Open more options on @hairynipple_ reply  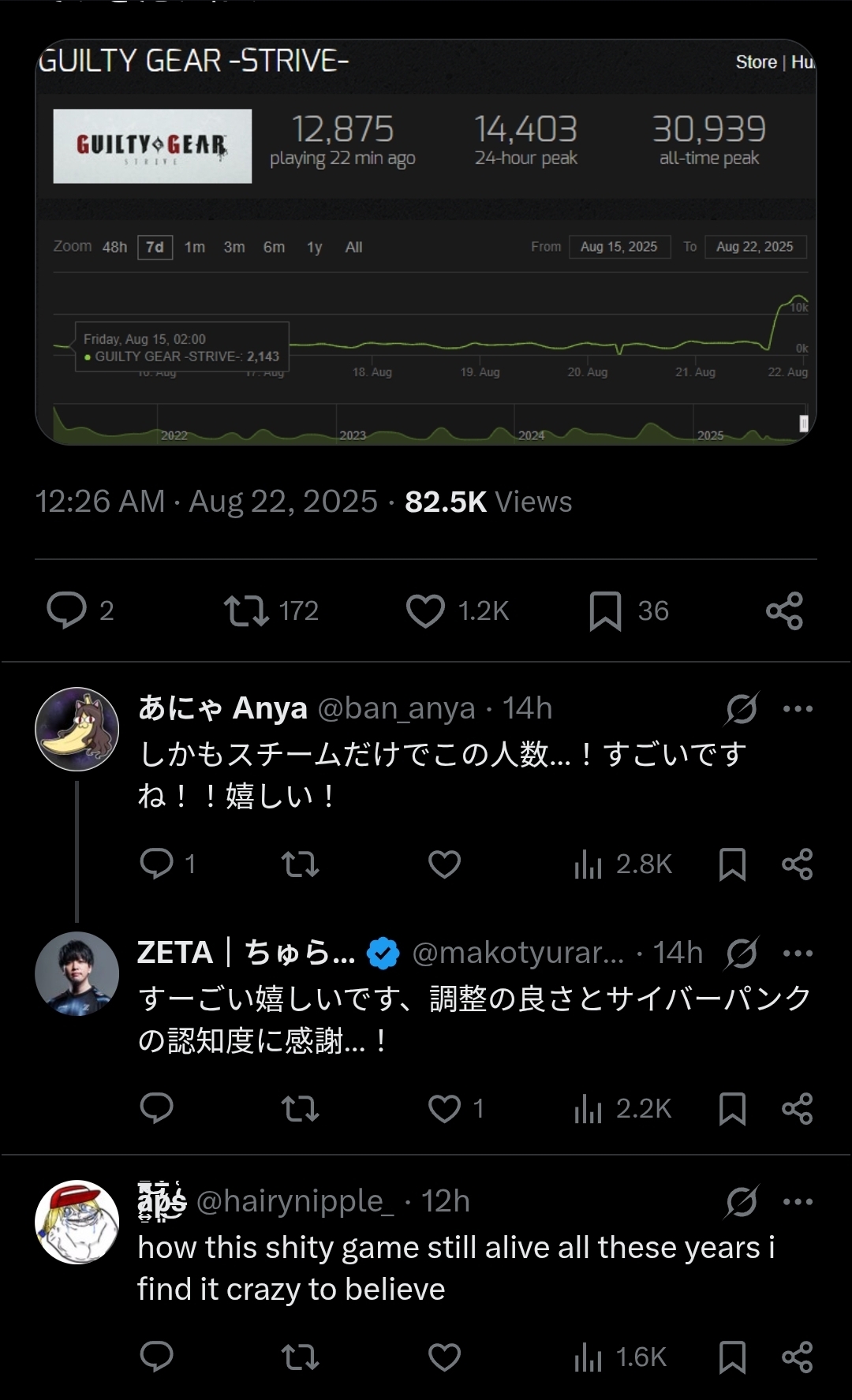(798, 1201)
